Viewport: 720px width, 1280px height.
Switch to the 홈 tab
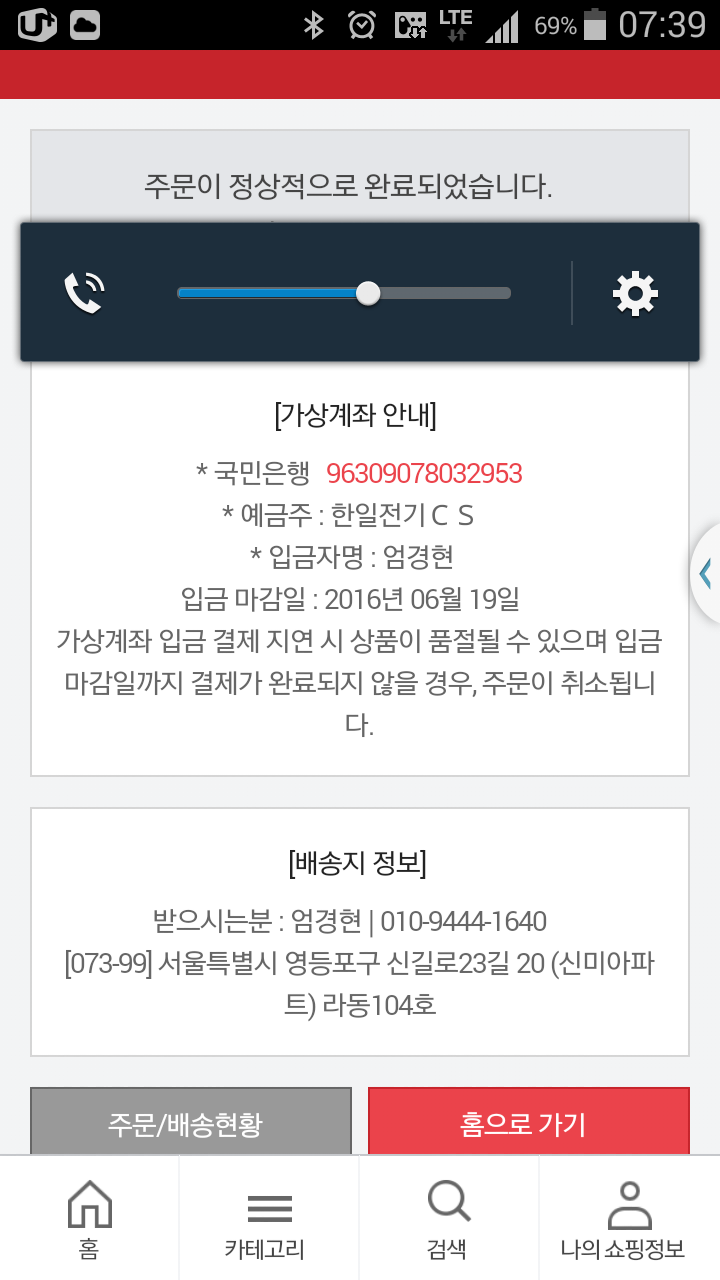89,1219
